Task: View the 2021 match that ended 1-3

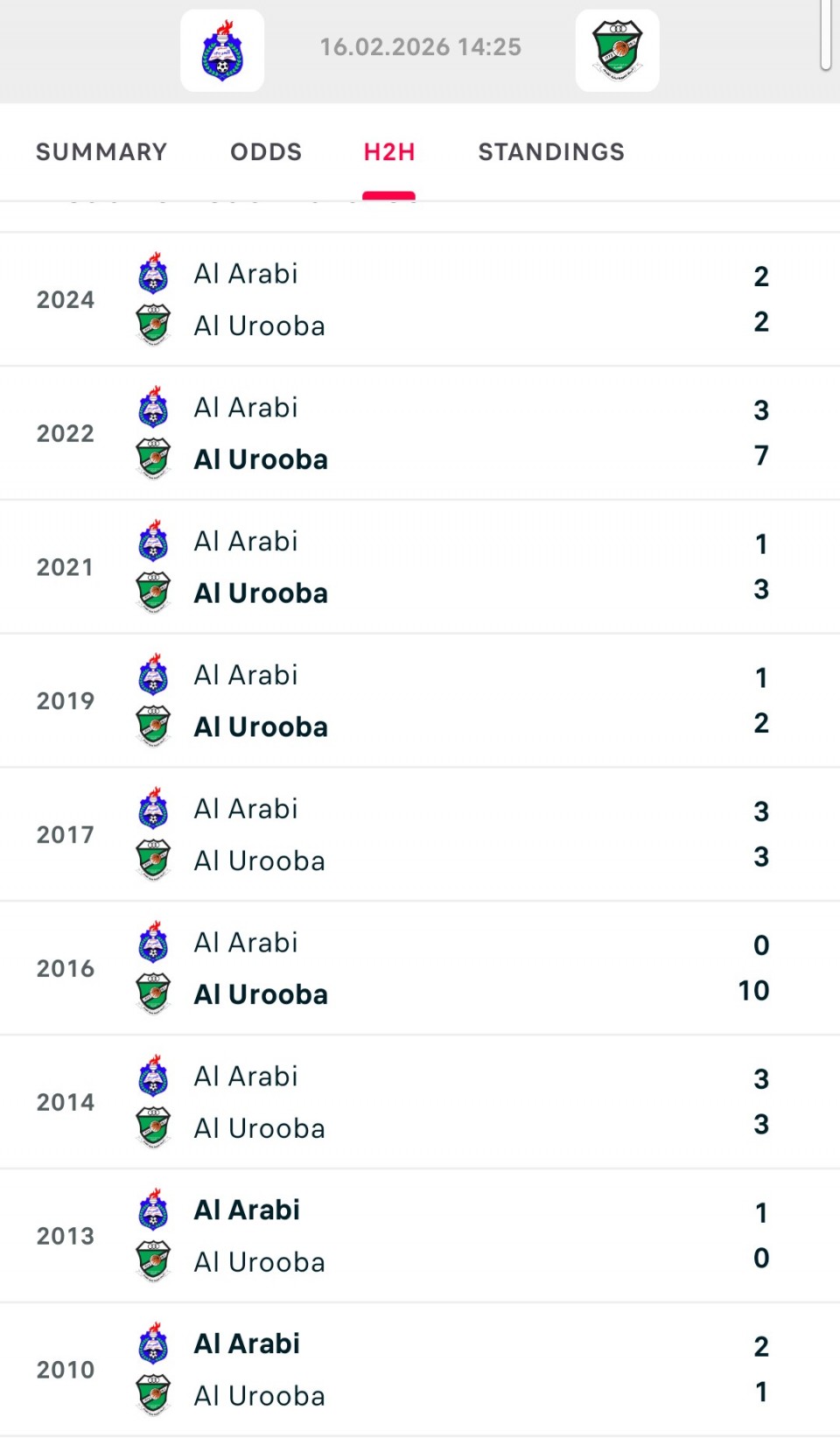Action: 420,567
